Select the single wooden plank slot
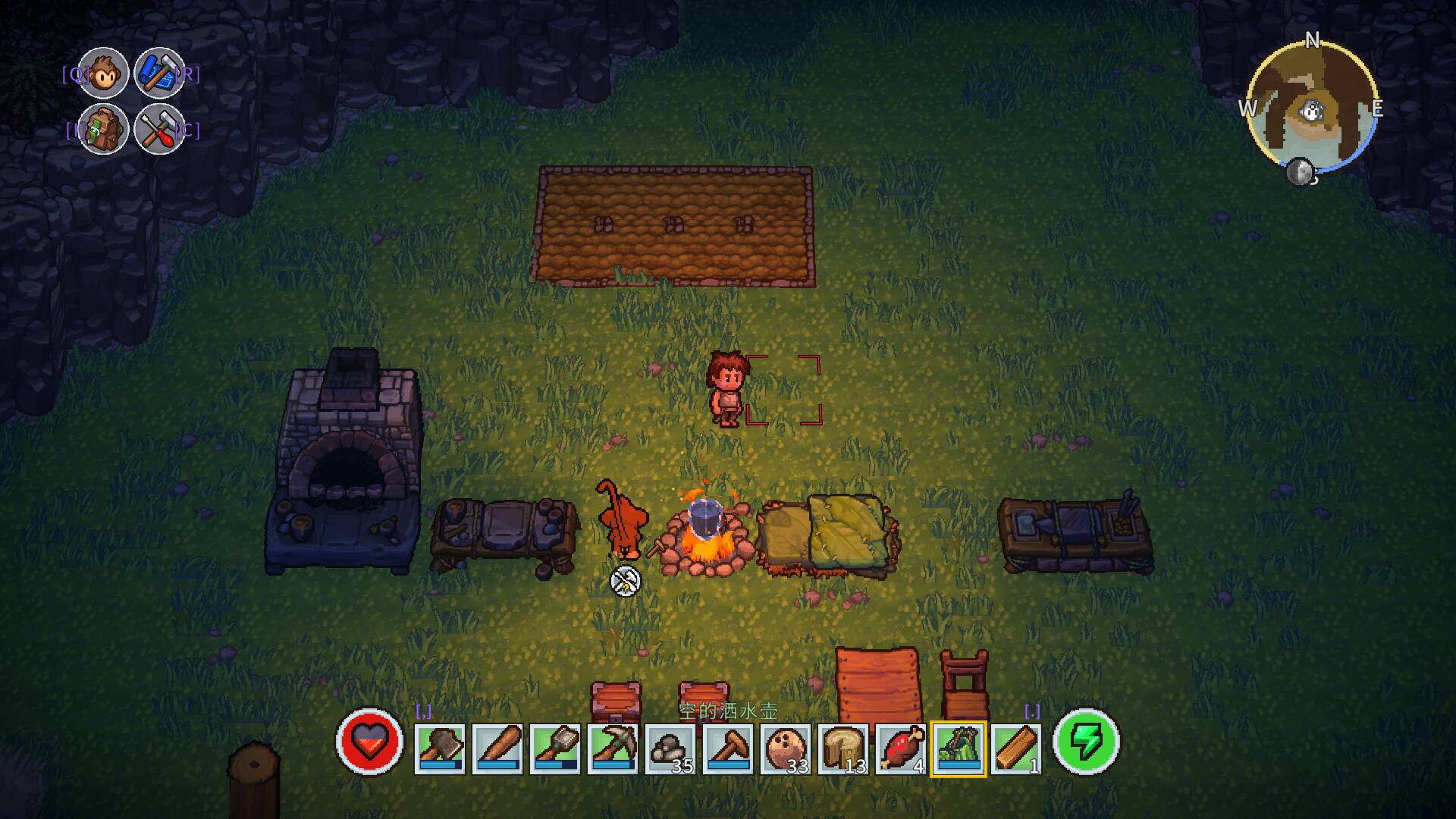Screen dimensions: 1456x819 pyautogui.click(x=1016, y=748)
